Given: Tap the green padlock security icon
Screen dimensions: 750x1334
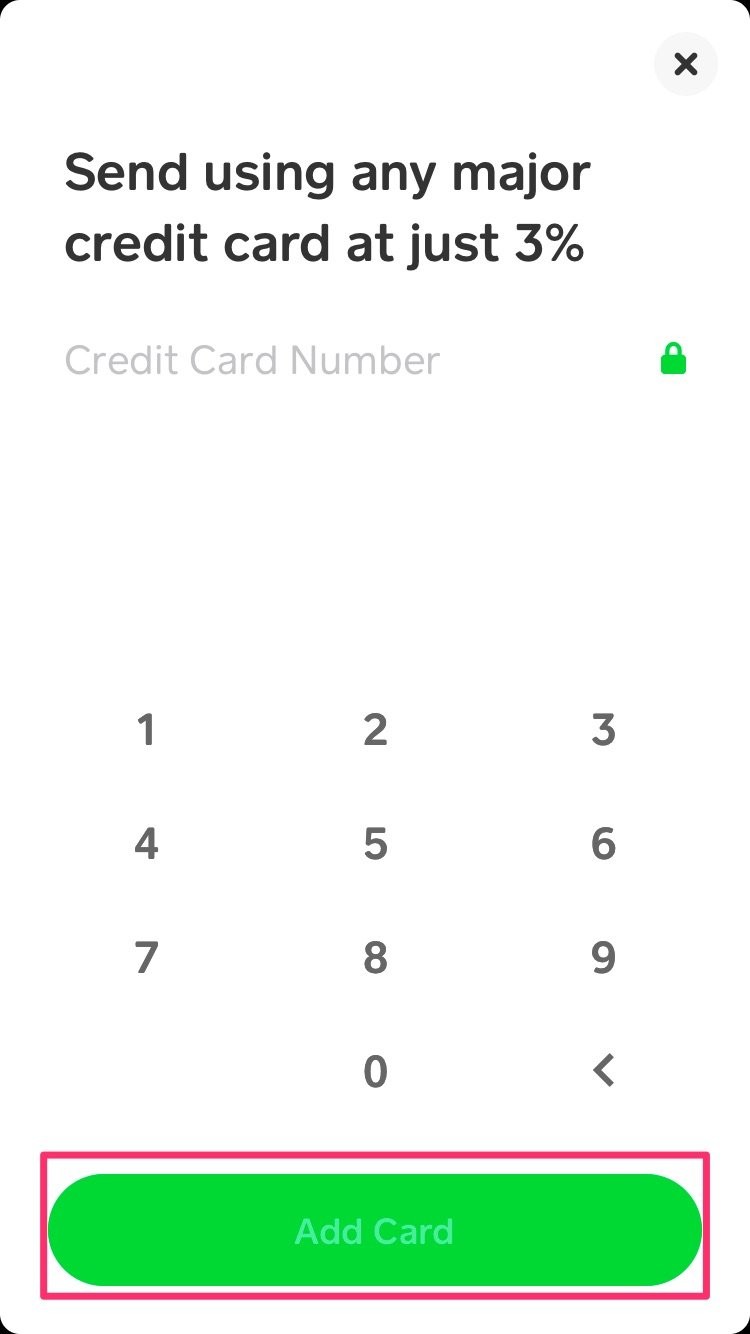Looking at the screenshot, I should (673, 358).
